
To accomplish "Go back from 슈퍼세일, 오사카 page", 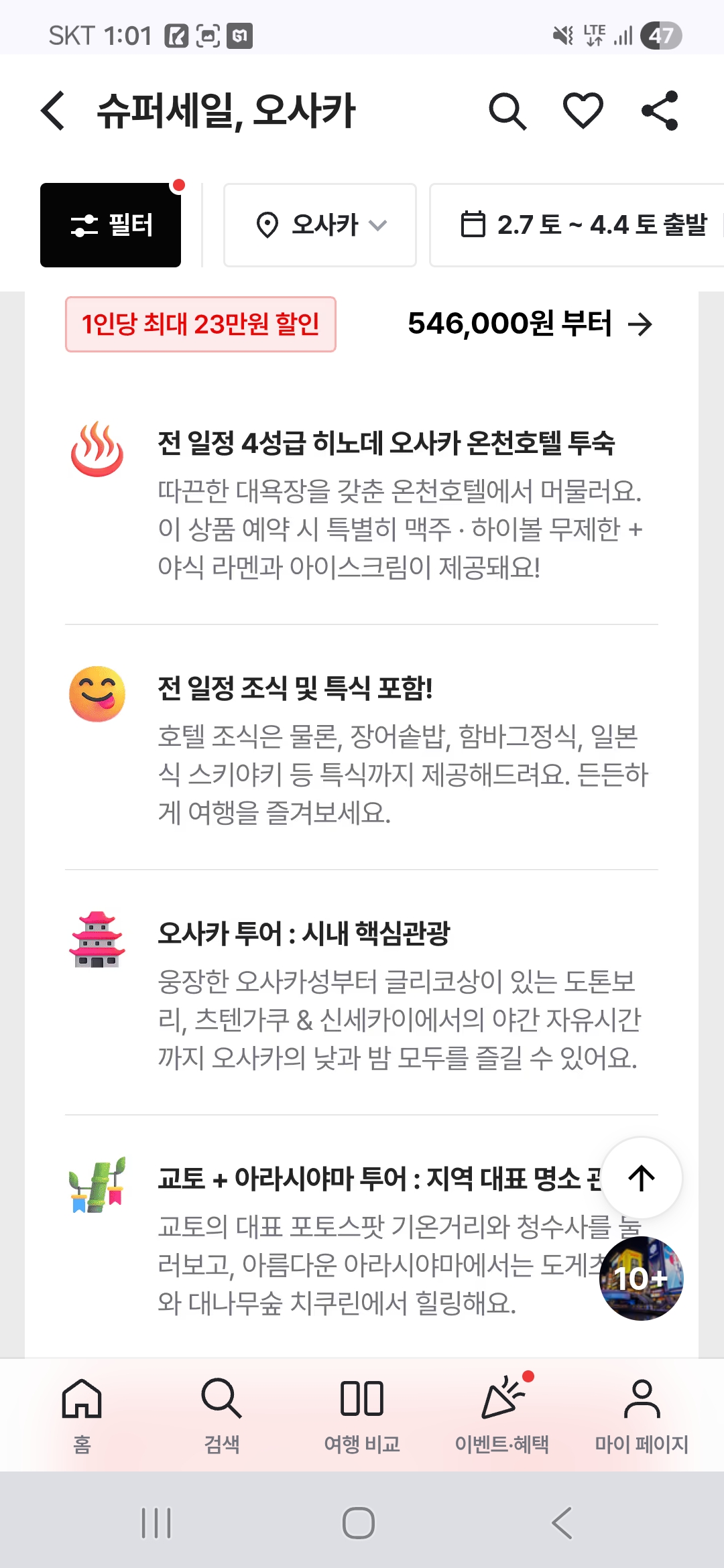I will (x=53, y=111).
